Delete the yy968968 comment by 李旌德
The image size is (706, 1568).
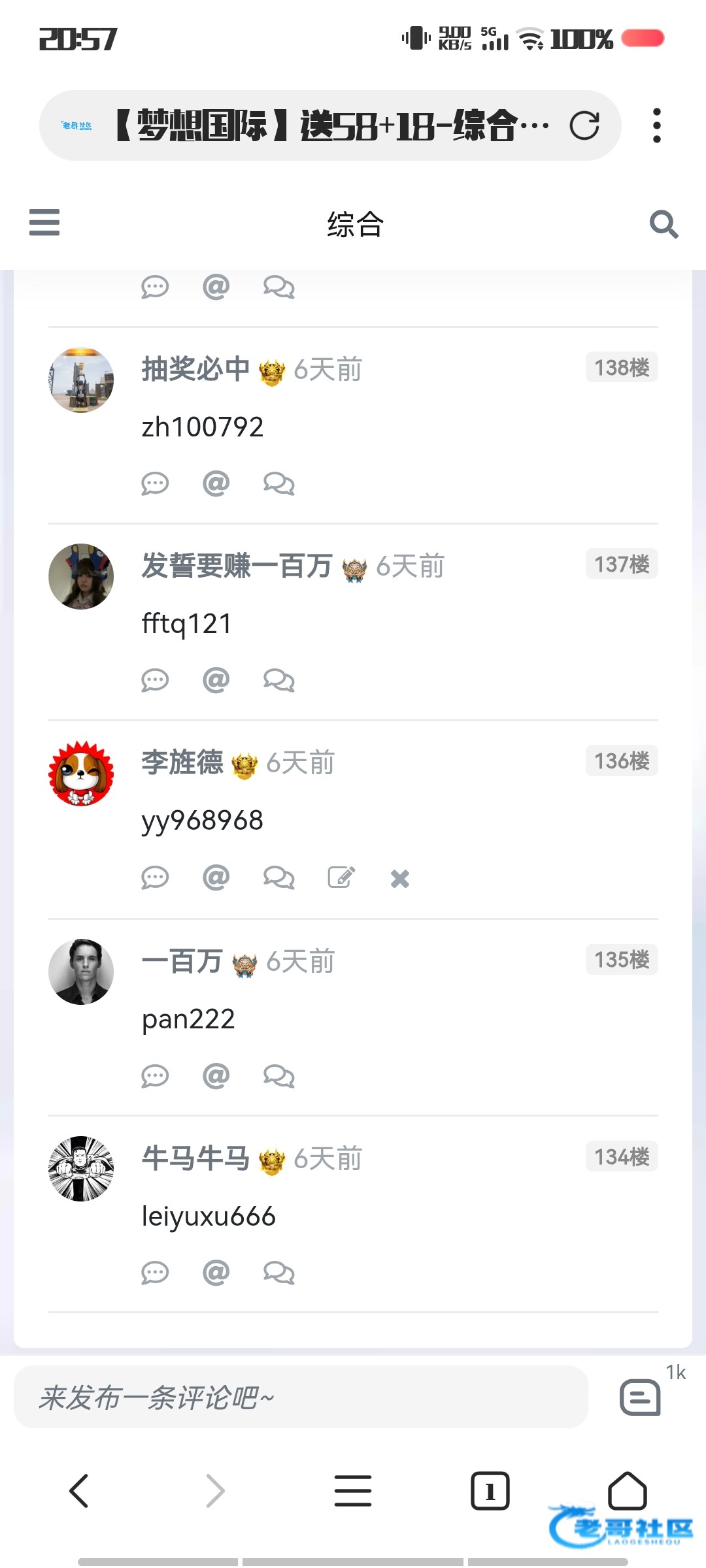click(x=400, y=879)
